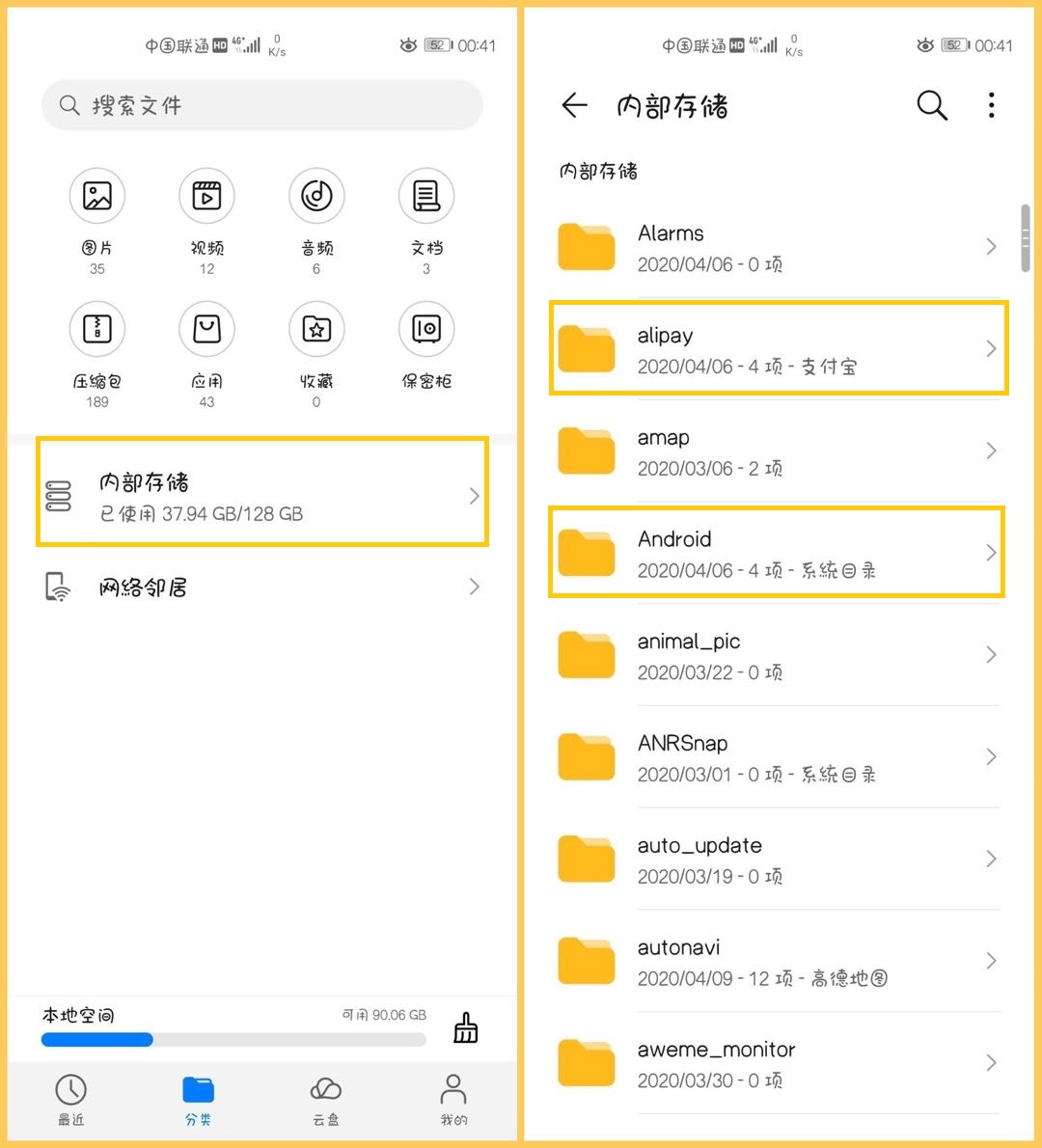Open the 保密柜 (Safe) category icon

pyautogui.click(x=425, y=329)
